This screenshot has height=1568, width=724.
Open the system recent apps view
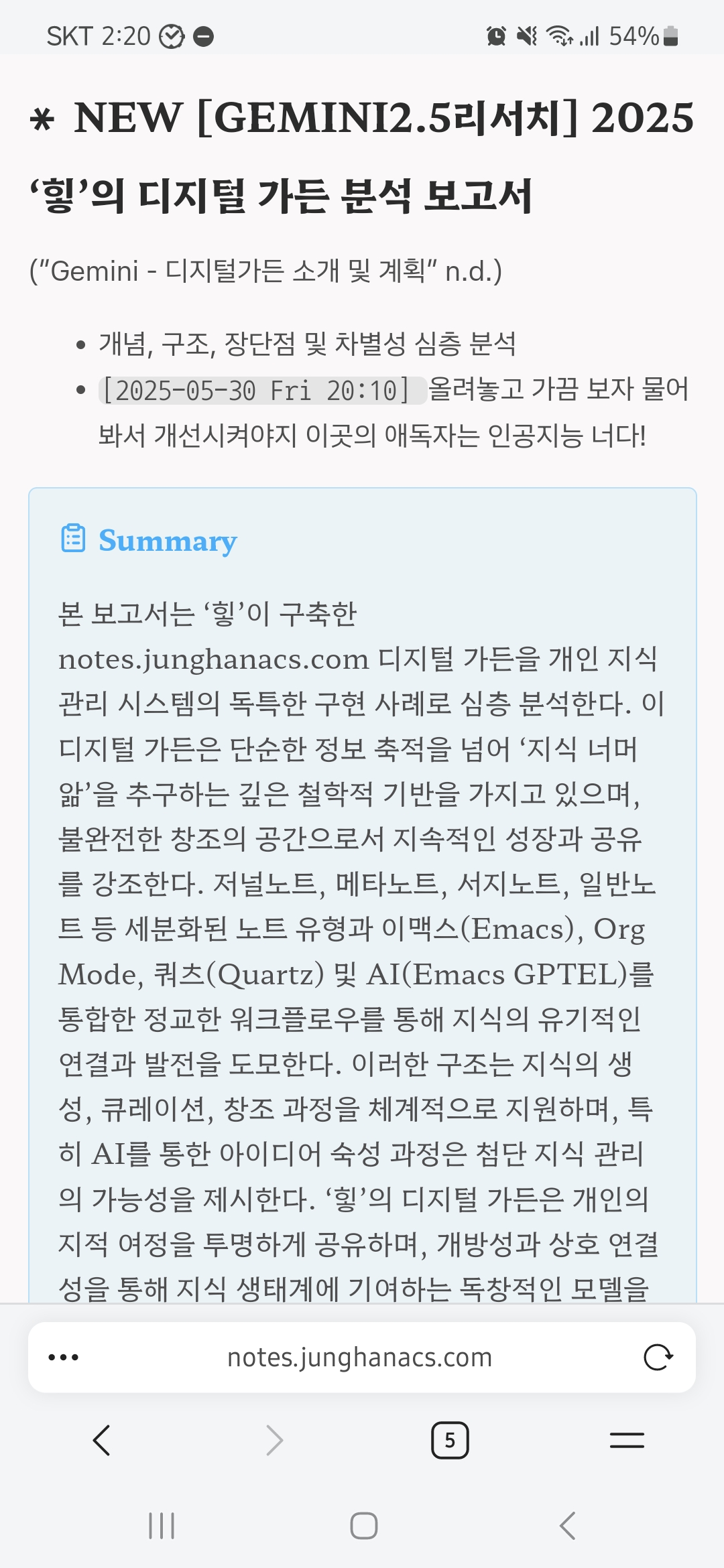[162, 1526]
